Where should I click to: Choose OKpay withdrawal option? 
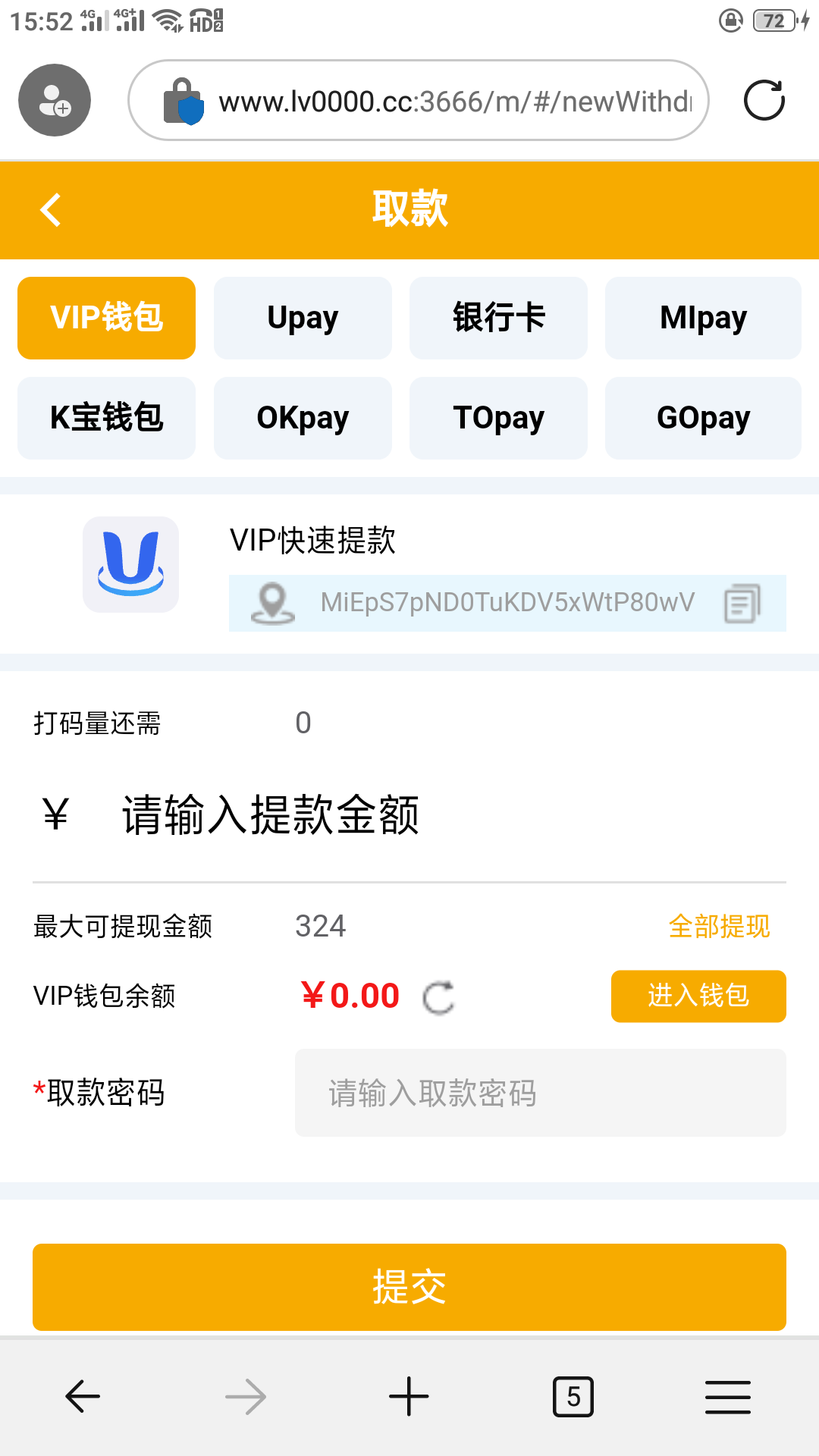click(x=303, y=418)
